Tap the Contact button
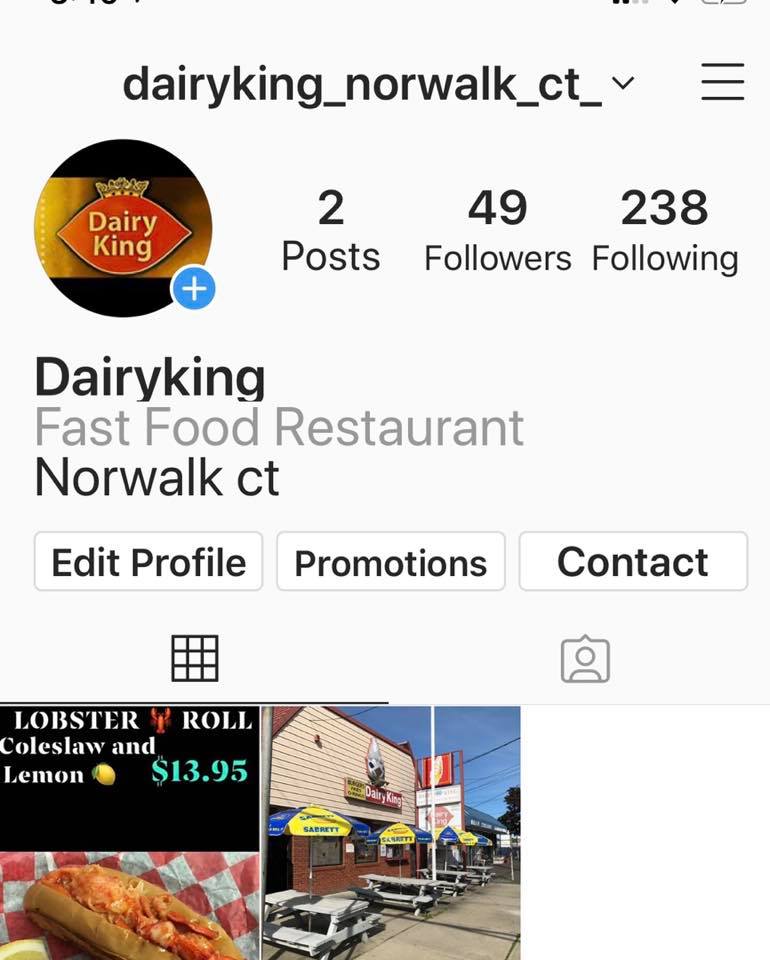The height and width of the screenshot is (960, 770). 632,562
